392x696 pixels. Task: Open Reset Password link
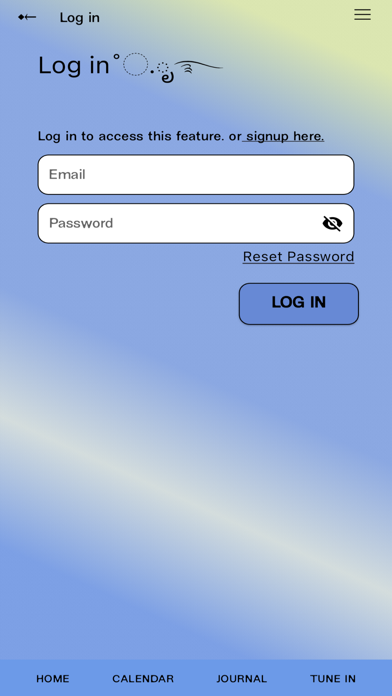tap(298, 257)
